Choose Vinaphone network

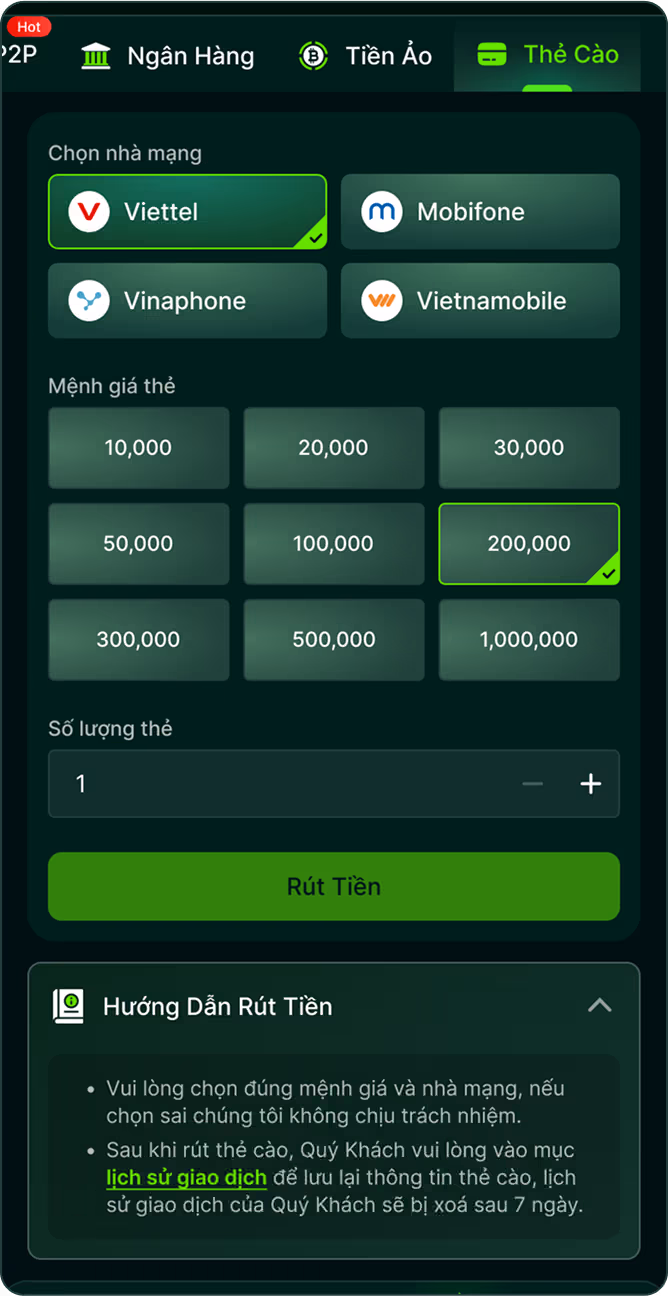click(187, 301)
